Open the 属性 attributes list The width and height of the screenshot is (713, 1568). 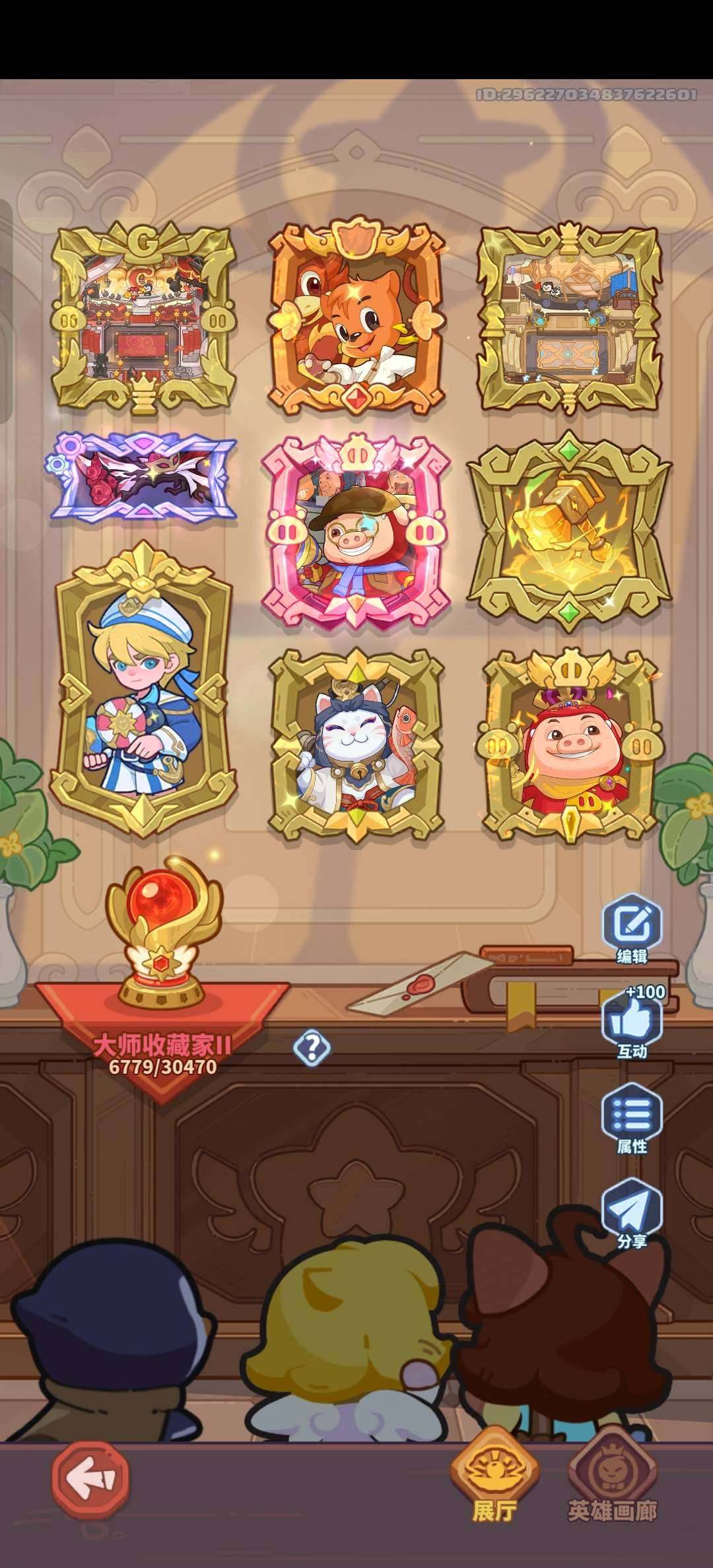tap(632, 1119)
